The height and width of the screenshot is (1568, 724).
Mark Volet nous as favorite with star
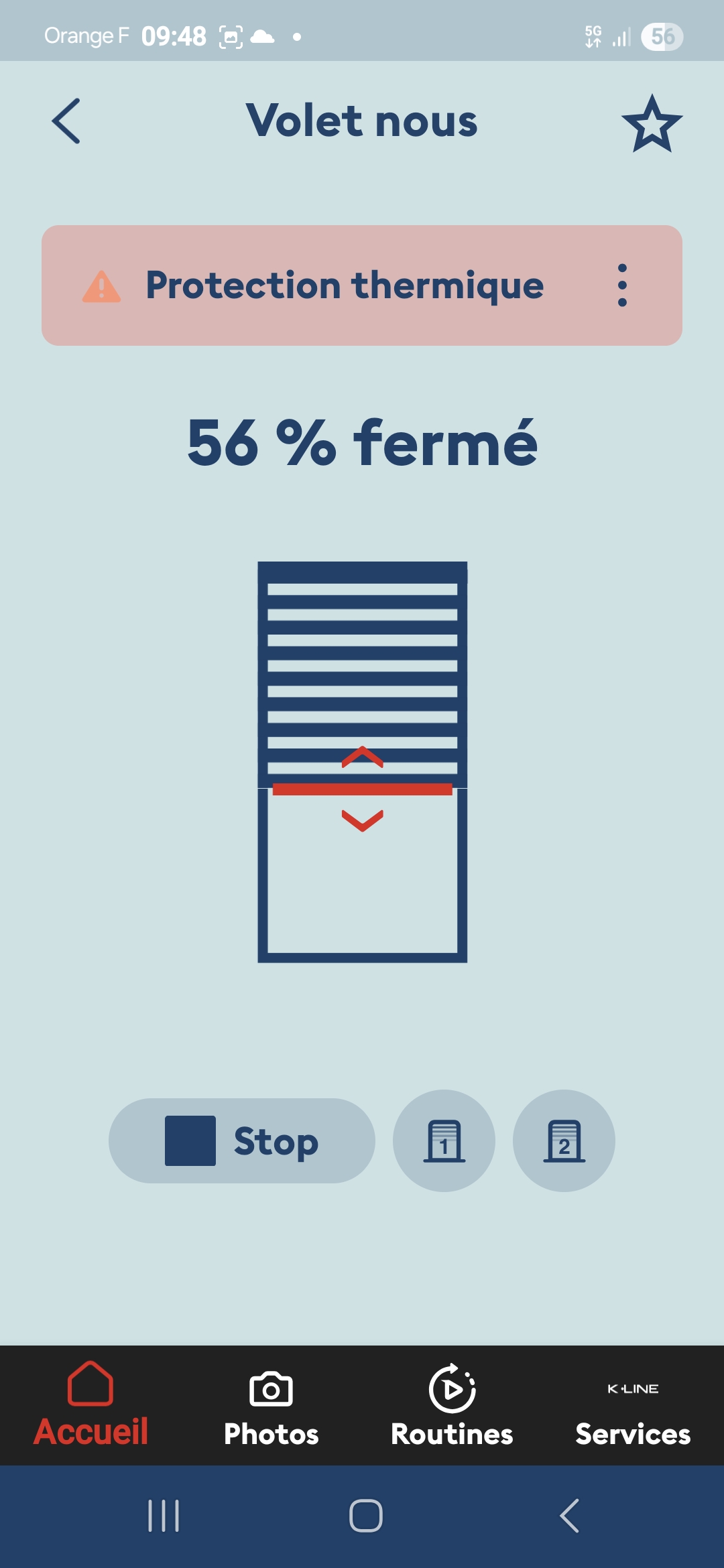652,124
